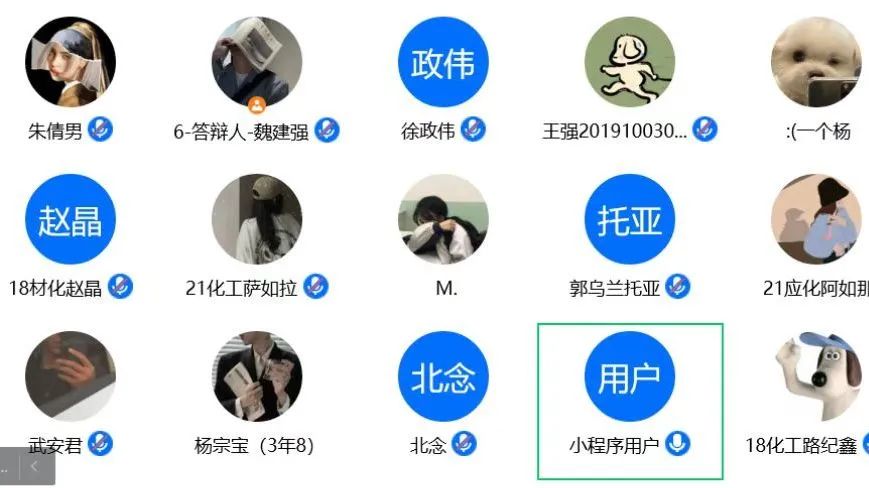Tap the 北念 participant tile
Viewport: 869px width, 488px height.
pos(443,377)
